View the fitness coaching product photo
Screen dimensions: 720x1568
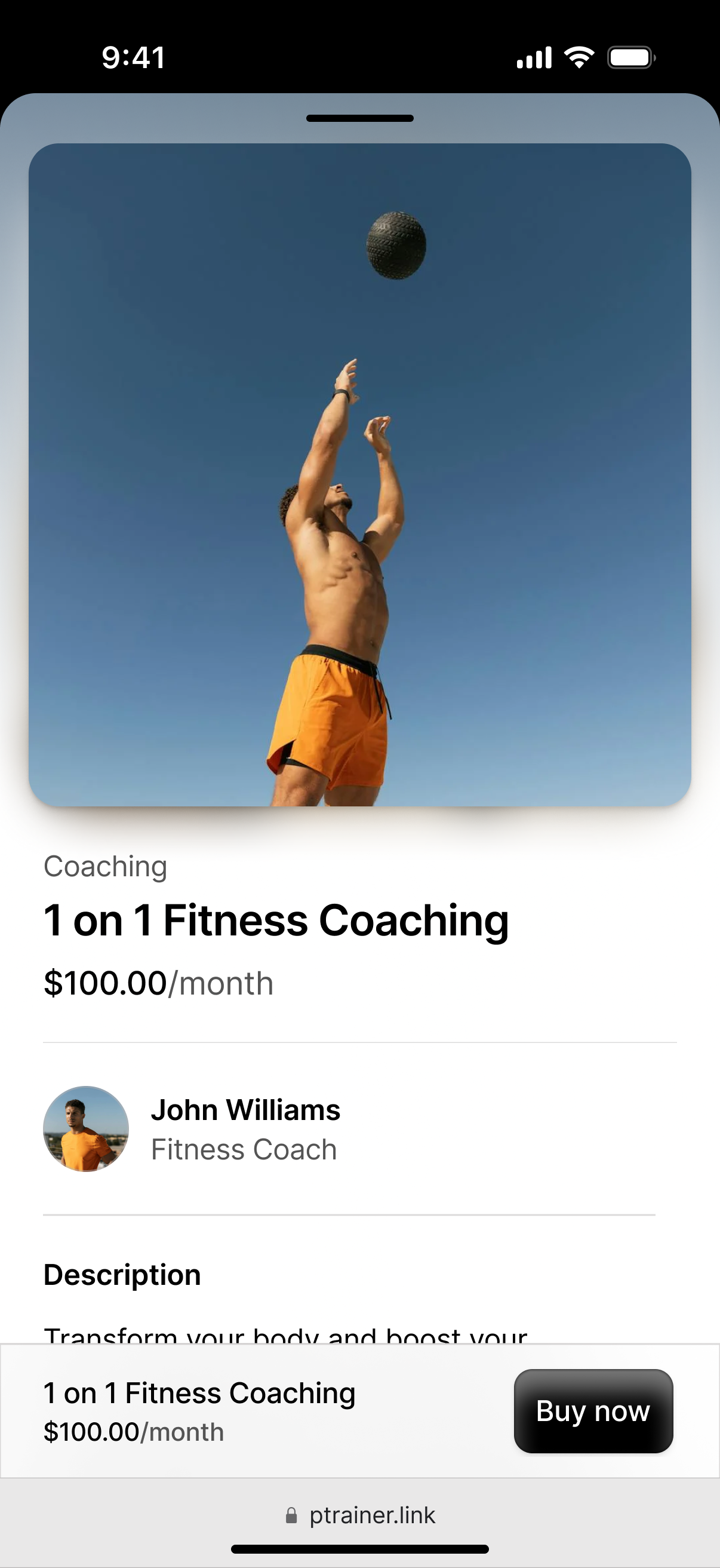[359, 475]
